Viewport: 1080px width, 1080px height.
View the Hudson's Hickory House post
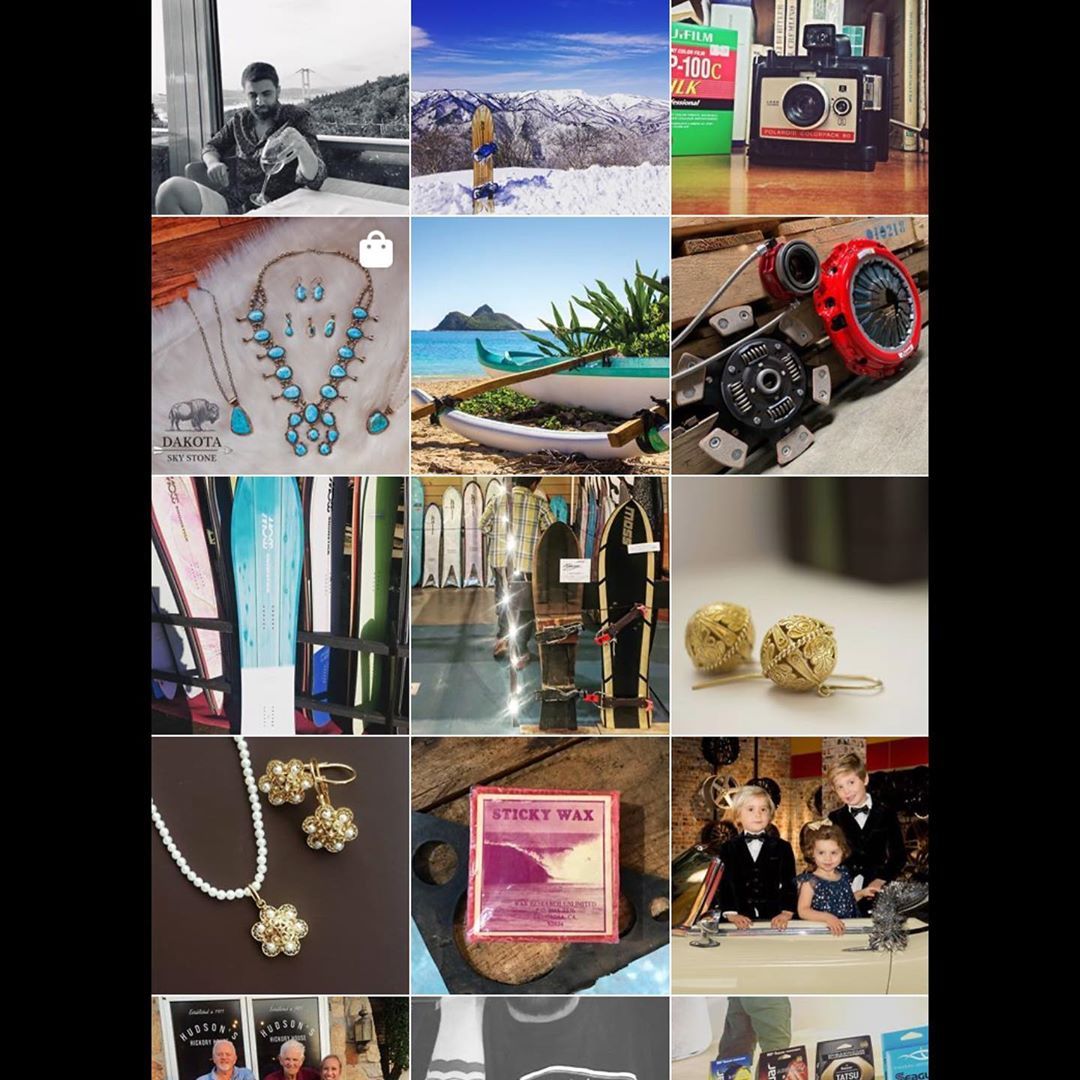(x=280, y=1038)
